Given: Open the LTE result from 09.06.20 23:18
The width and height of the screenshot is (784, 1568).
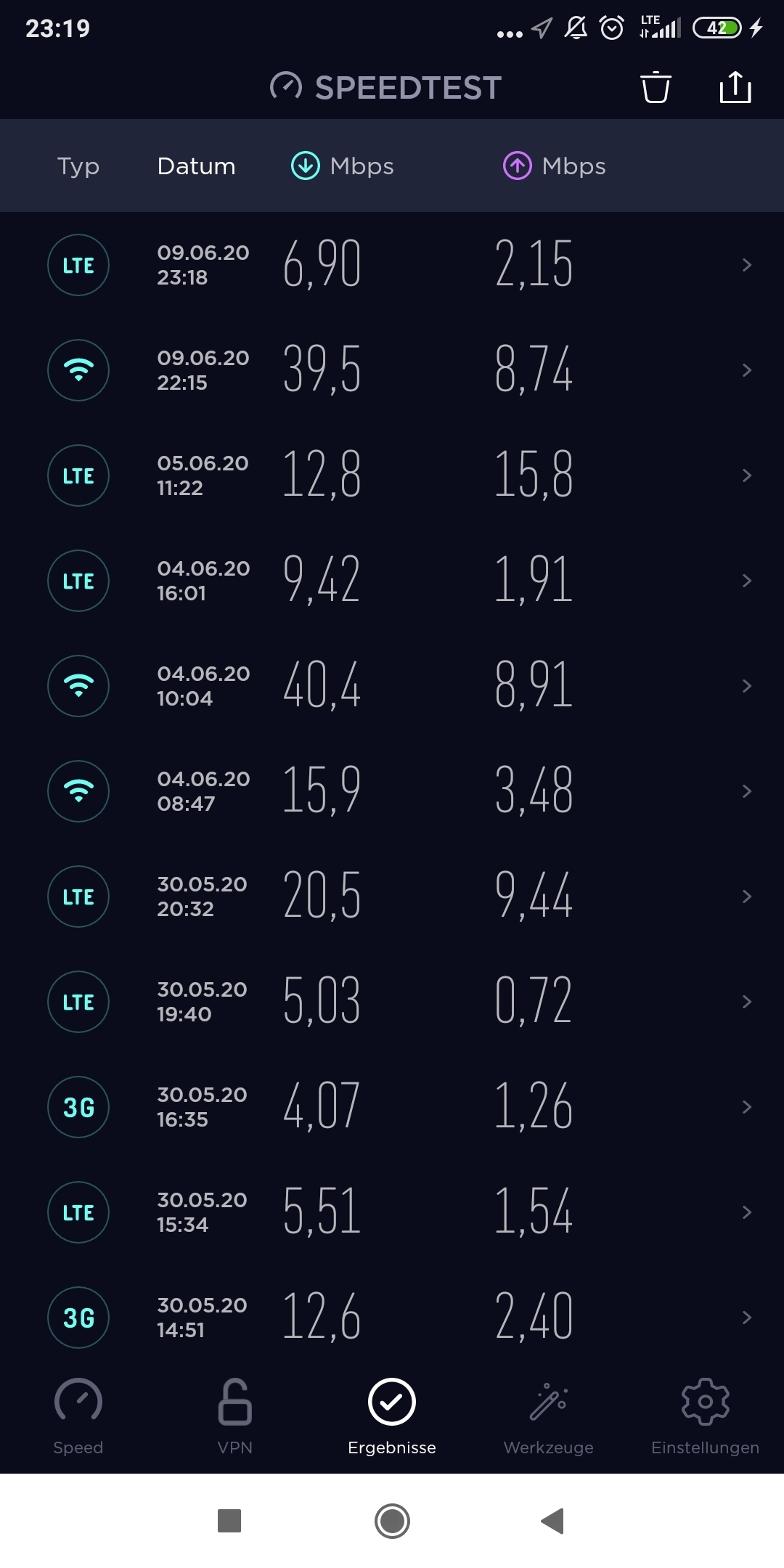Looking at the screenshot, I should [x=392, y=265].
